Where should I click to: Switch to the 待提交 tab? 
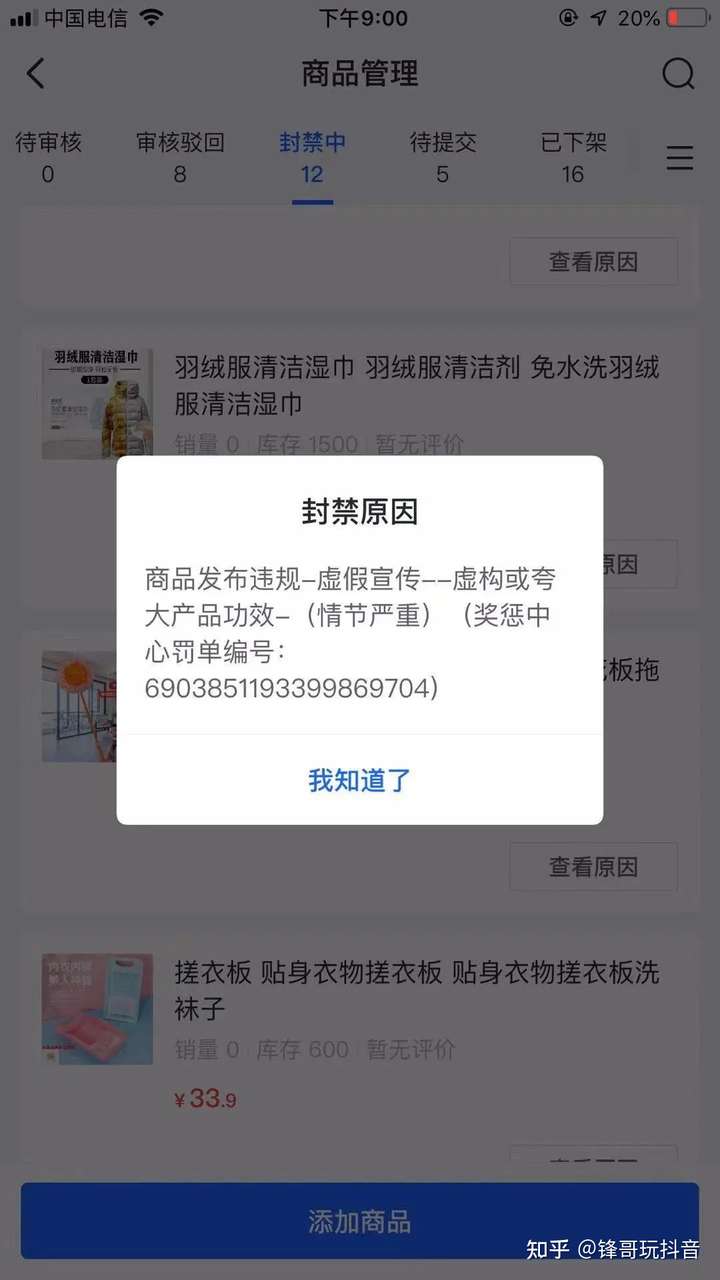pos(442,157)
